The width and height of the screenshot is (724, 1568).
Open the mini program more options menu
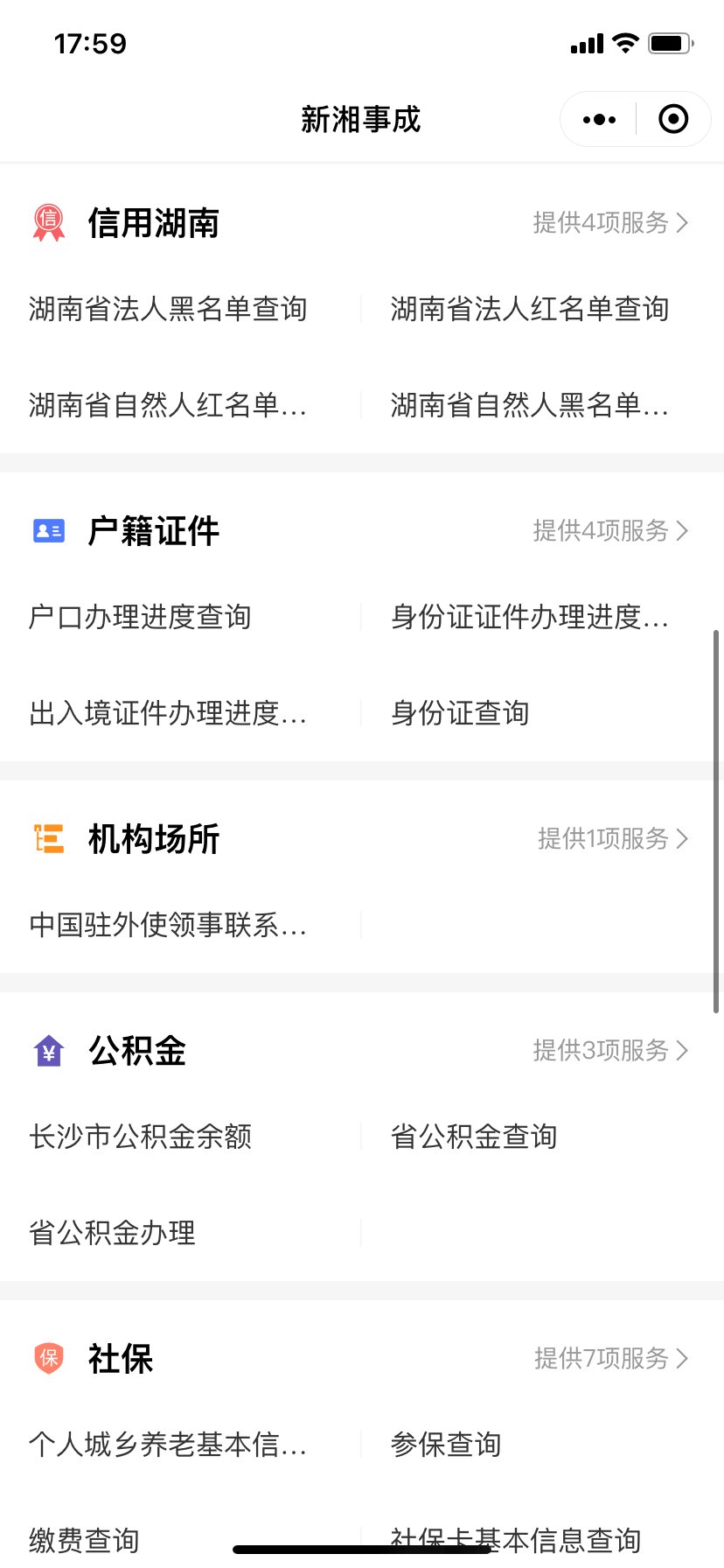pos(599,120)
